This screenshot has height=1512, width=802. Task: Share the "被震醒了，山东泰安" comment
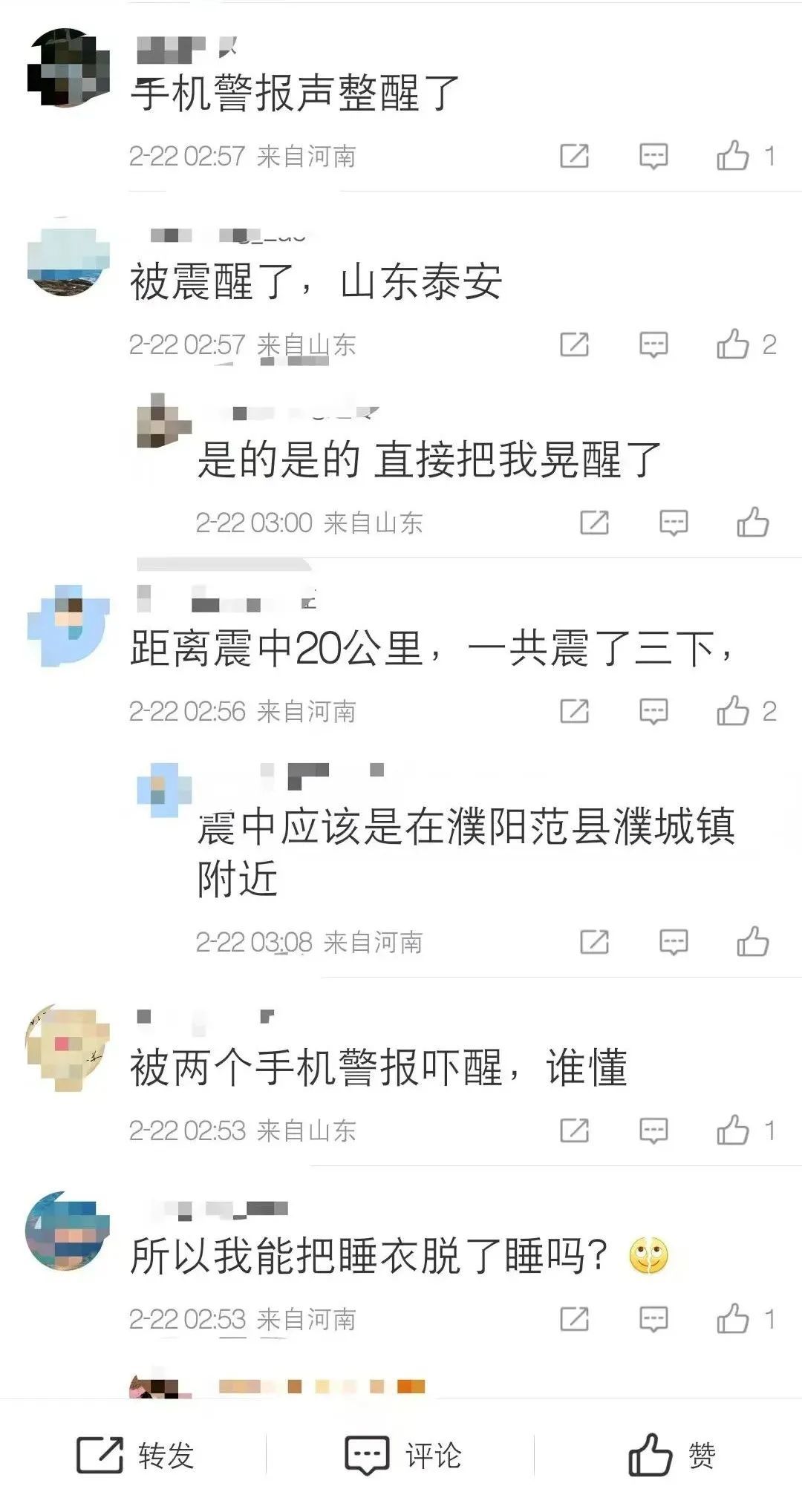click(576, 341)
